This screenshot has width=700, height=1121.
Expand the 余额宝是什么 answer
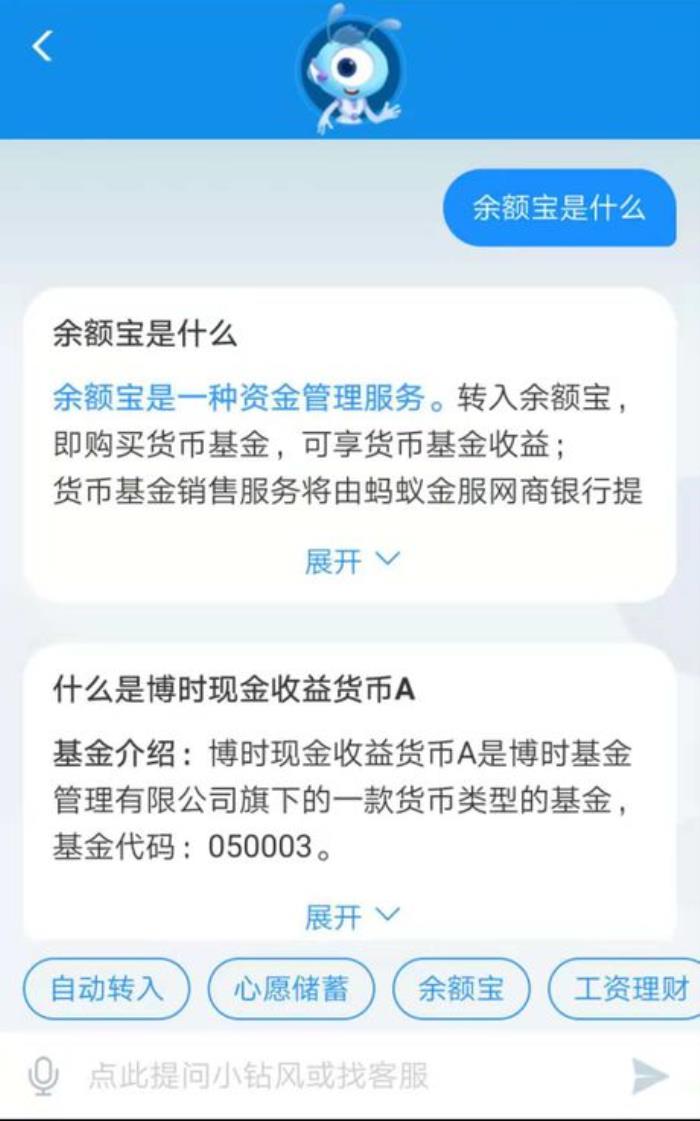(351, 561)
